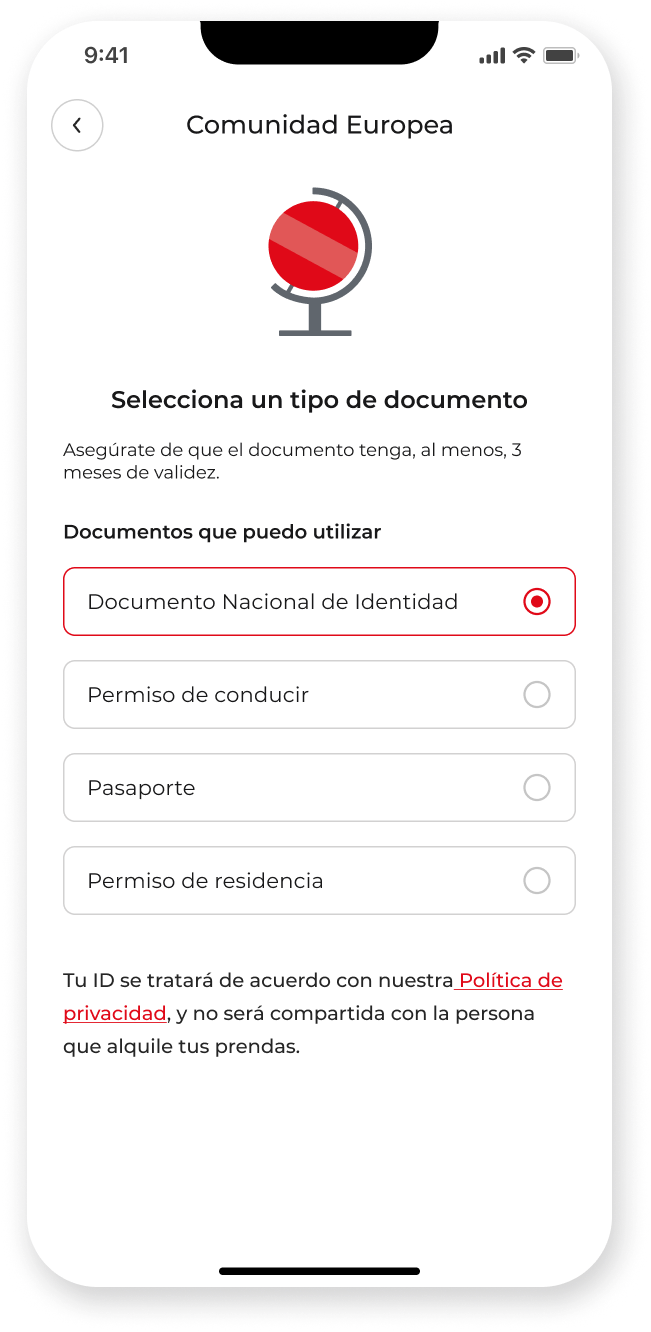Choose Permiso de conducir as document

[319, 695]
